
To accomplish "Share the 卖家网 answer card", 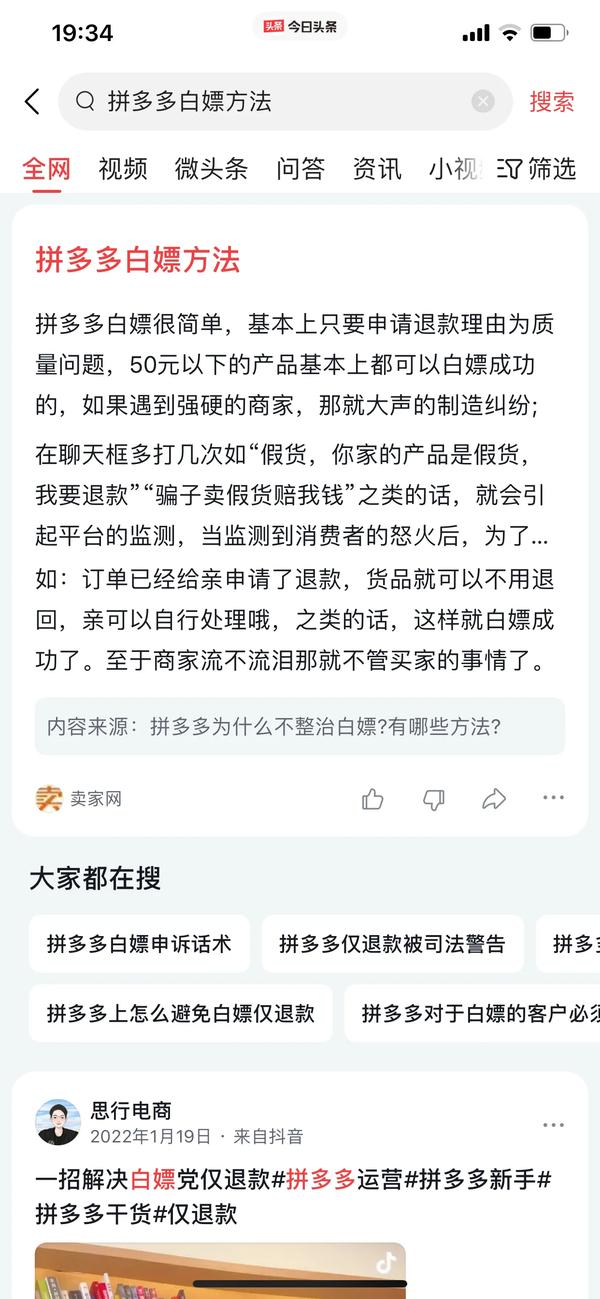I will click(493, 798).
